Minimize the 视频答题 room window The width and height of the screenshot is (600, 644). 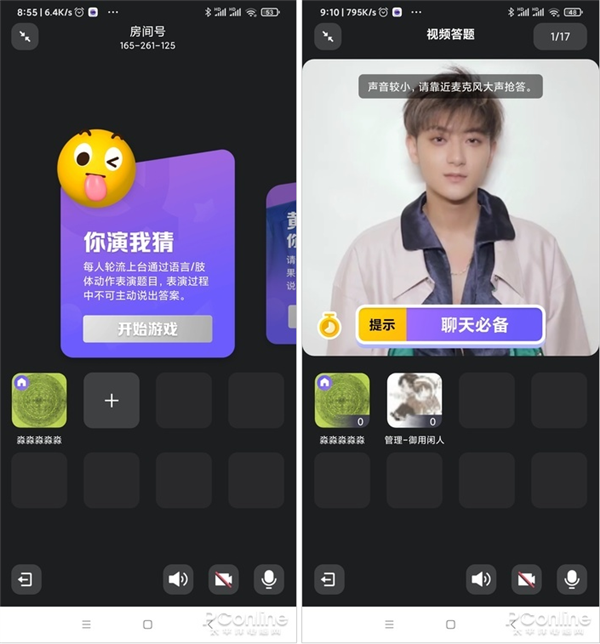[x=328, y=36]
